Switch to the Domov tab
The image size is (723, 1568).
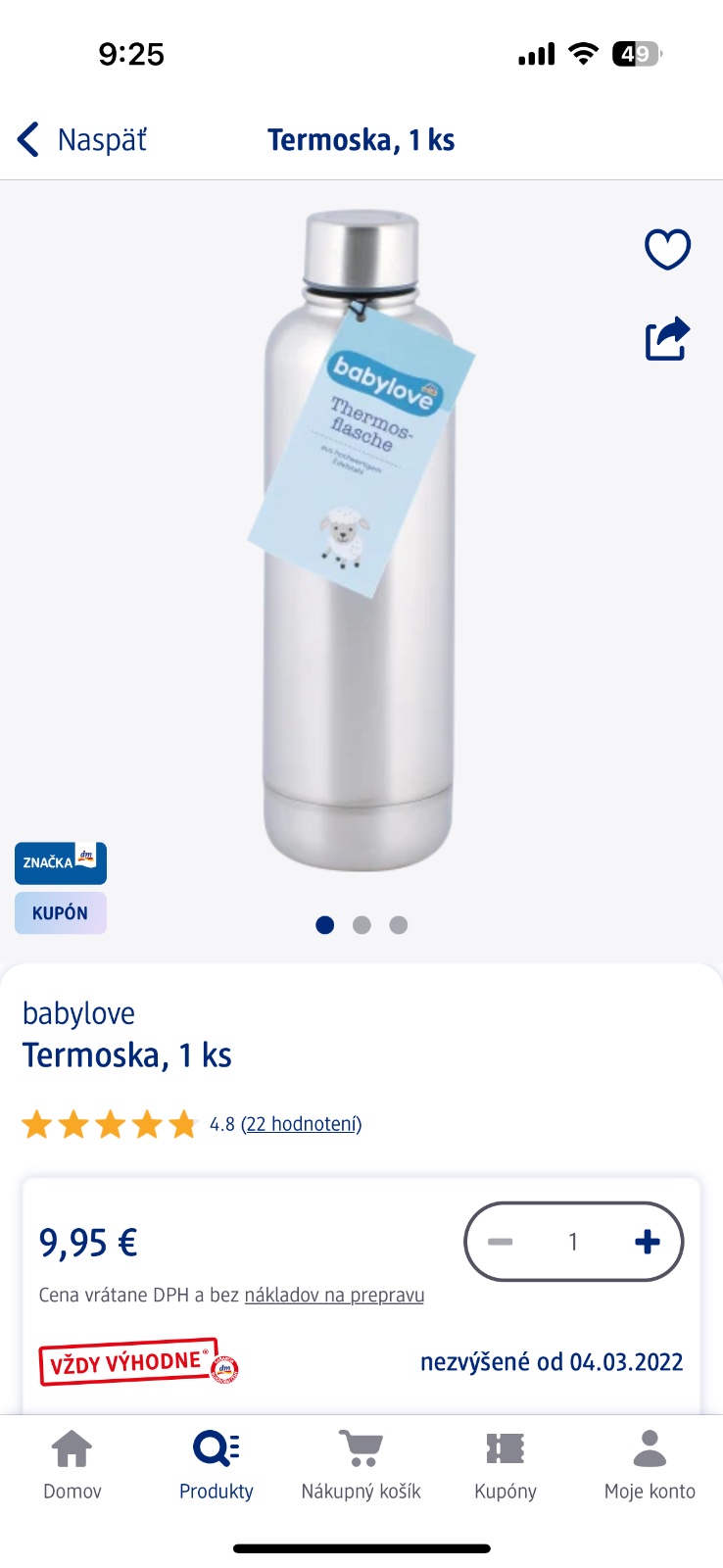72,1464
